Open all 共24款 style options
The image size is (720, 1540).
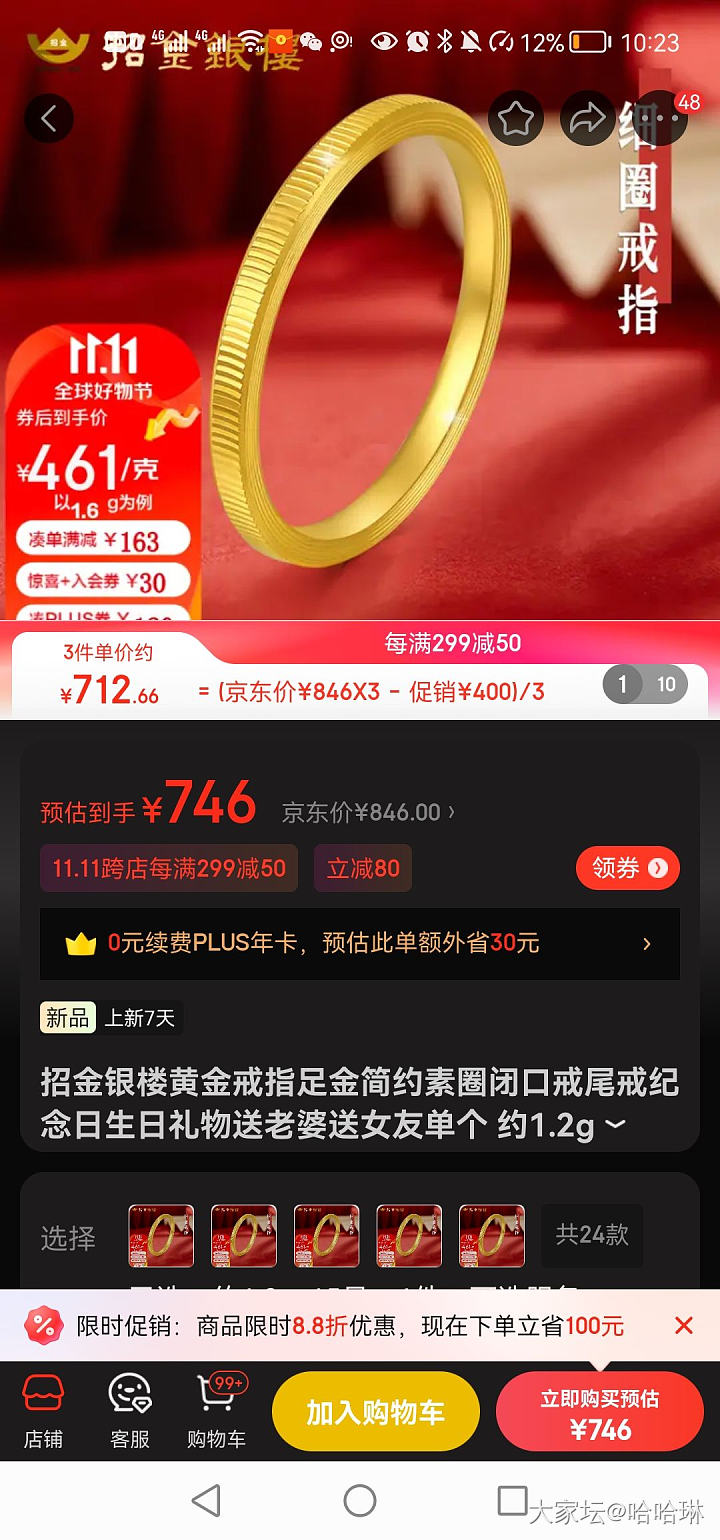click(x=592, y=1236)
